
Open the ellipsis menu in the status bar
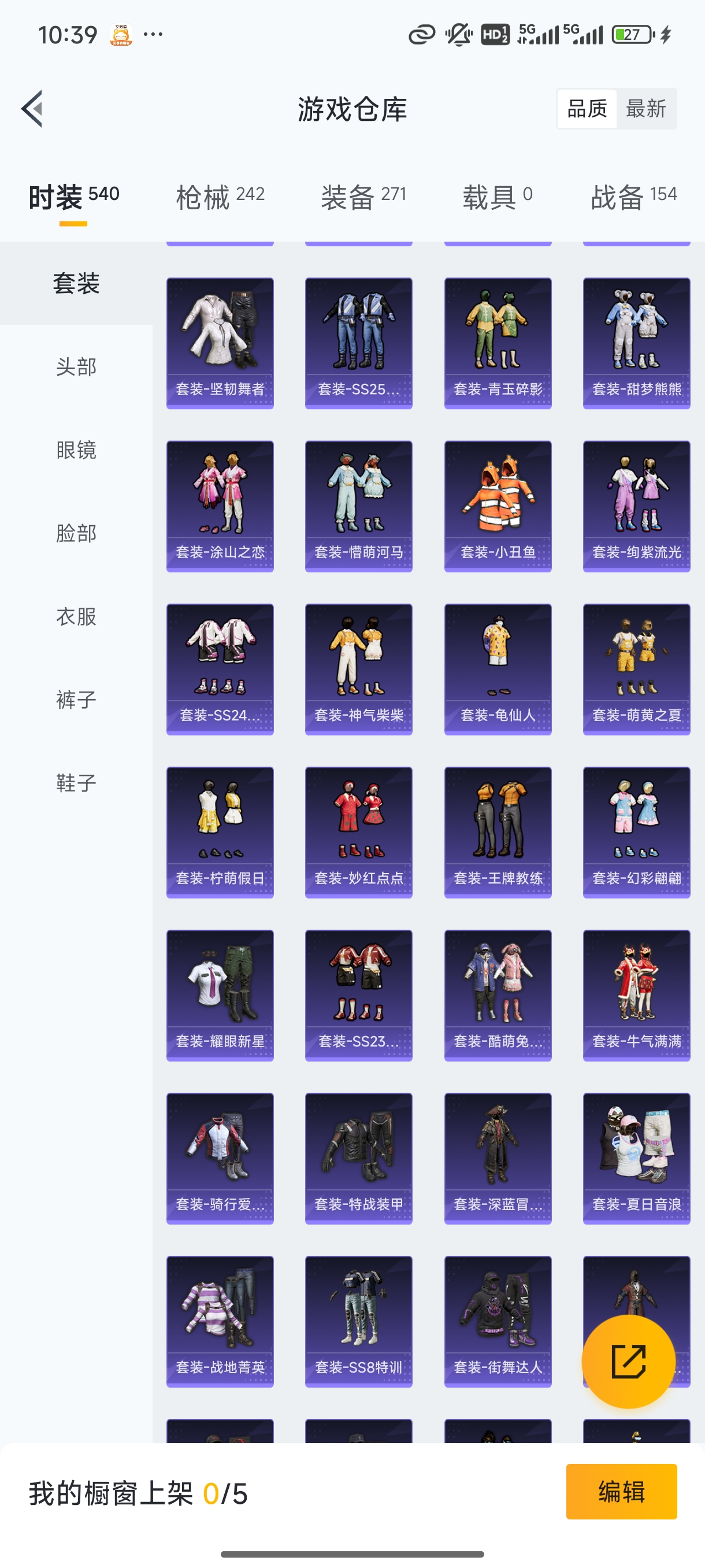[151, 34]
